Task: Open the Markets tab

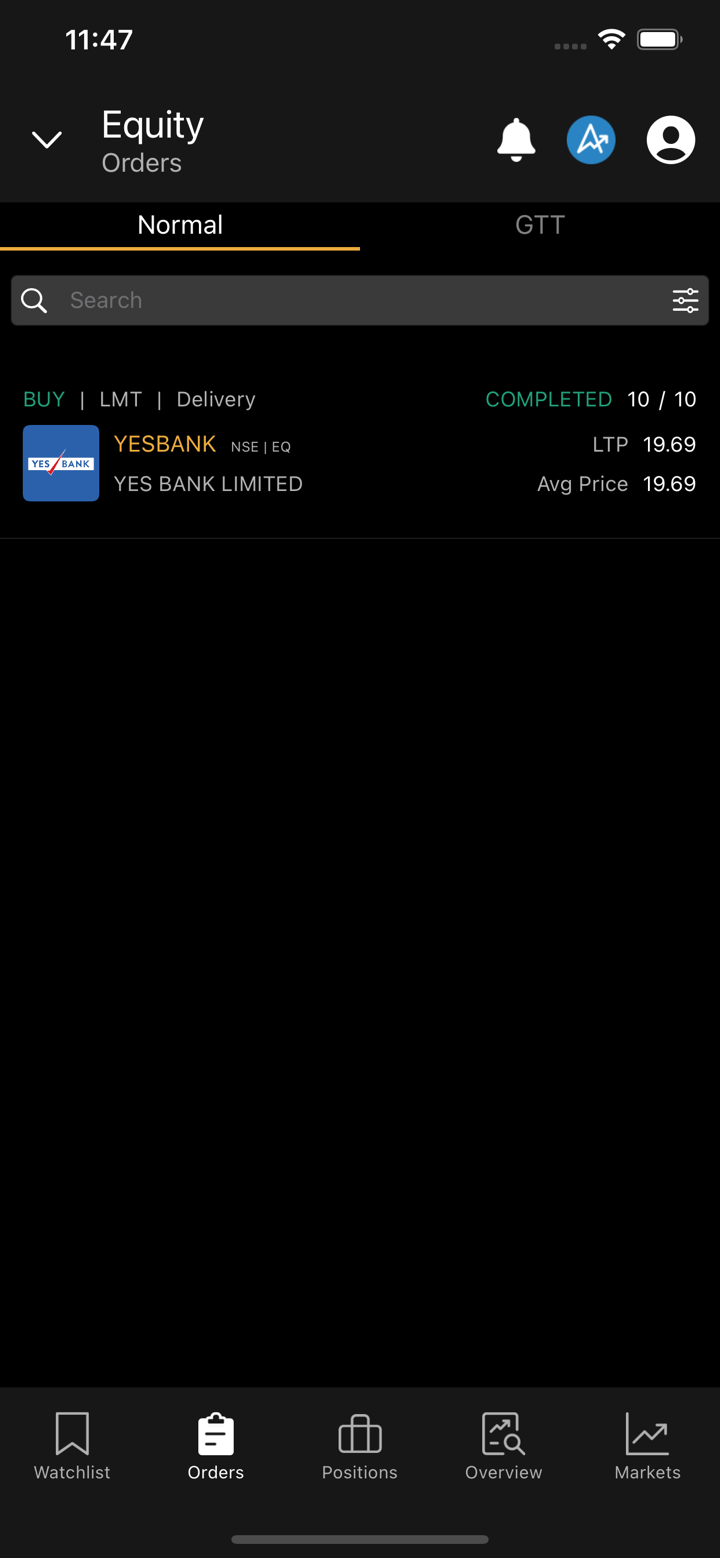Action: pos(647,1446)
